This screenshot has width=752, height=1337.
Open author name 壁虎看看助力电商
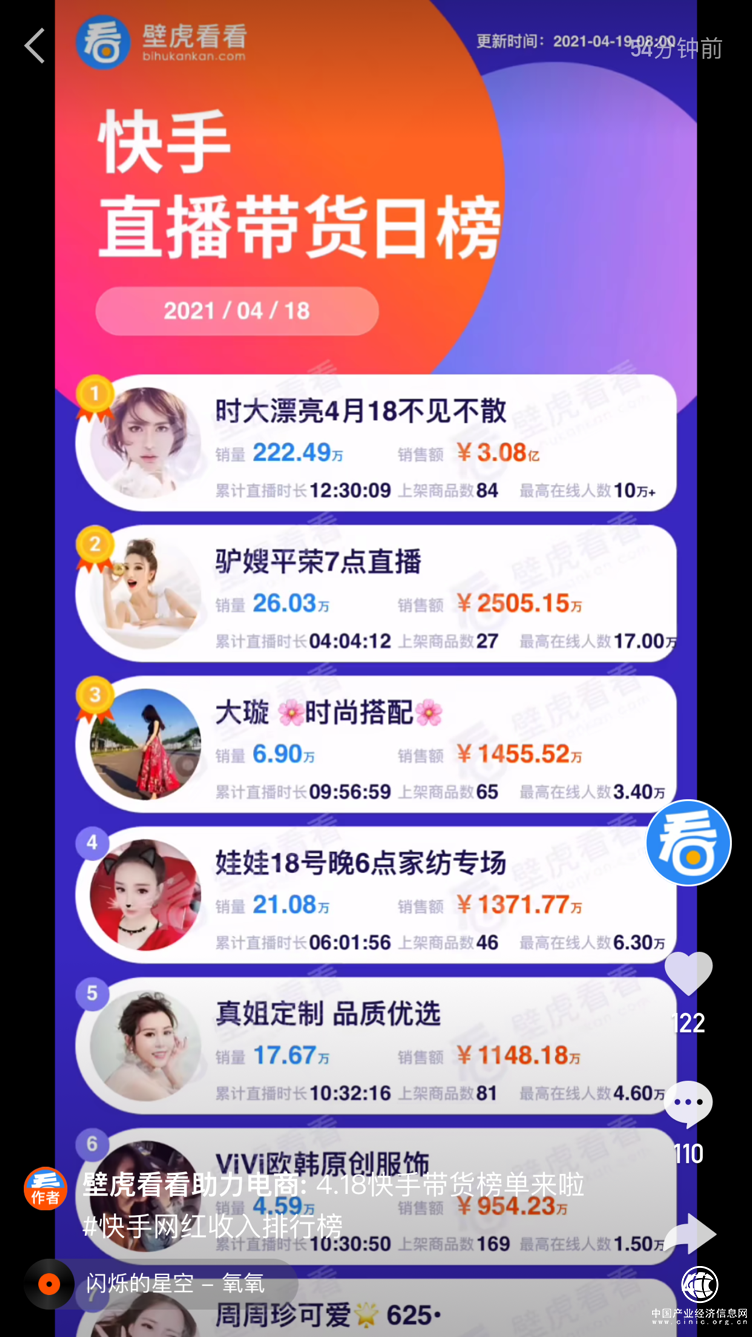coord(194,1186)
